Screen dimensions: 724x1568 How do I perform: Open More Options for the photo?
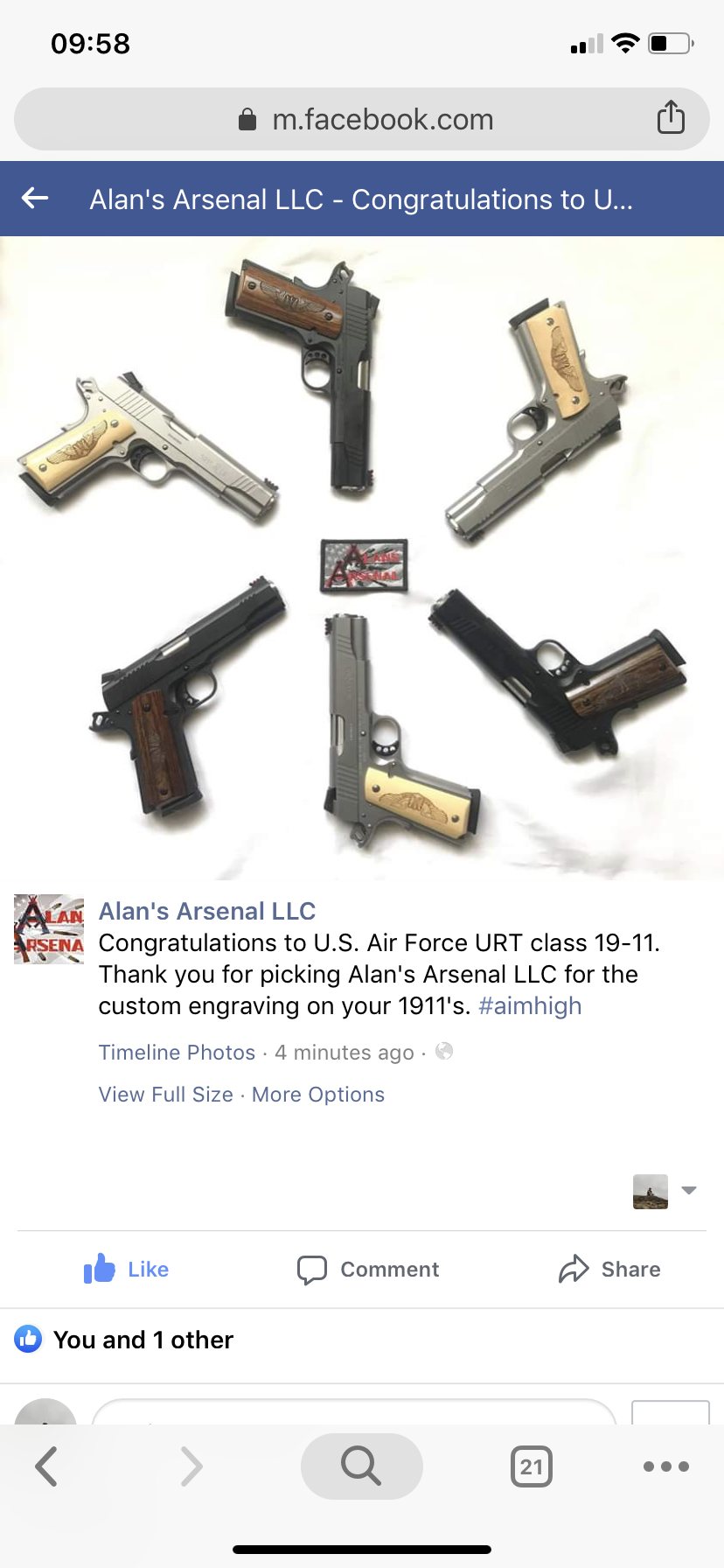[318, 1095]
